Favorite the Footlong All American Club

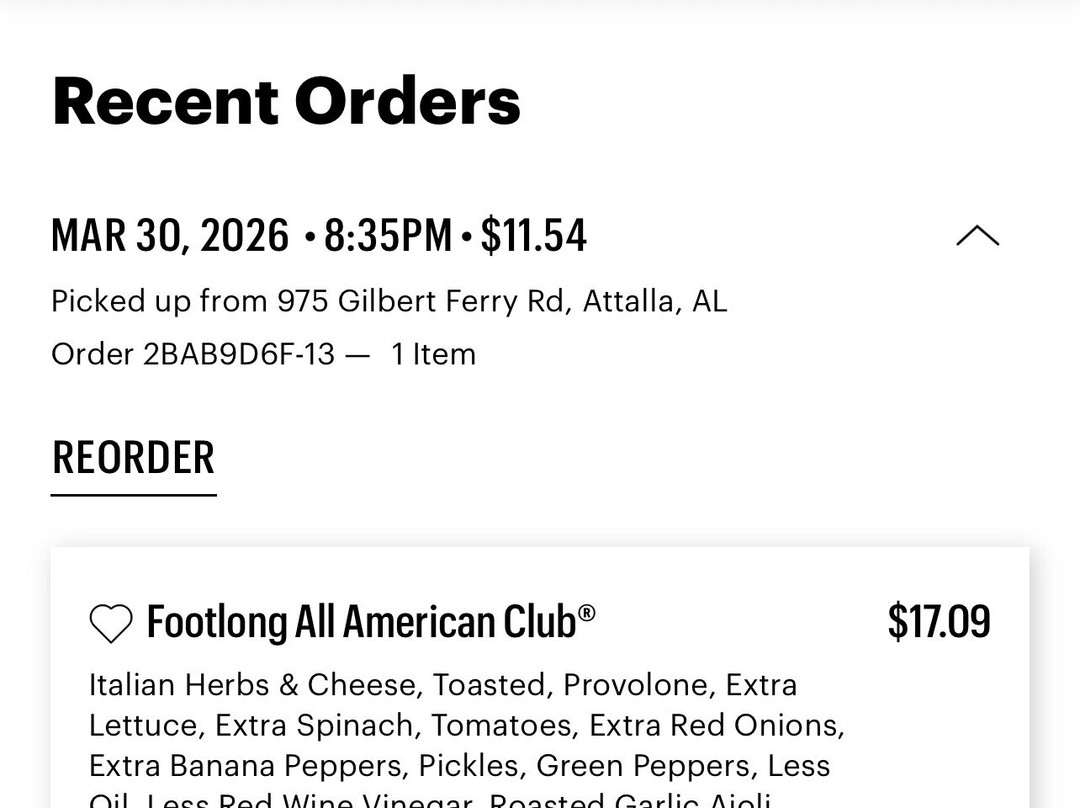pyautogui.click(x=111, y=623)
